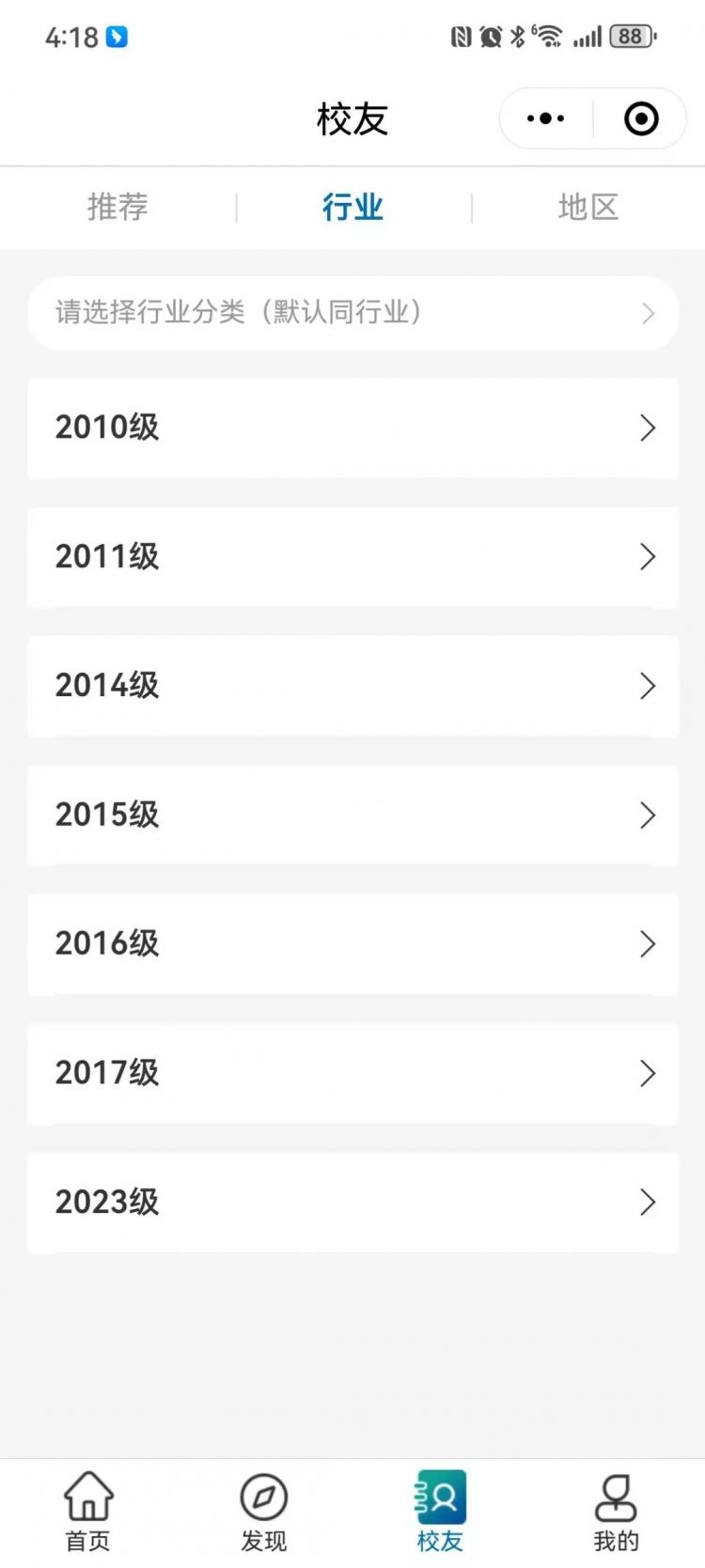
Task: Switch to the 推荐 tab
Action: (117, 207)
